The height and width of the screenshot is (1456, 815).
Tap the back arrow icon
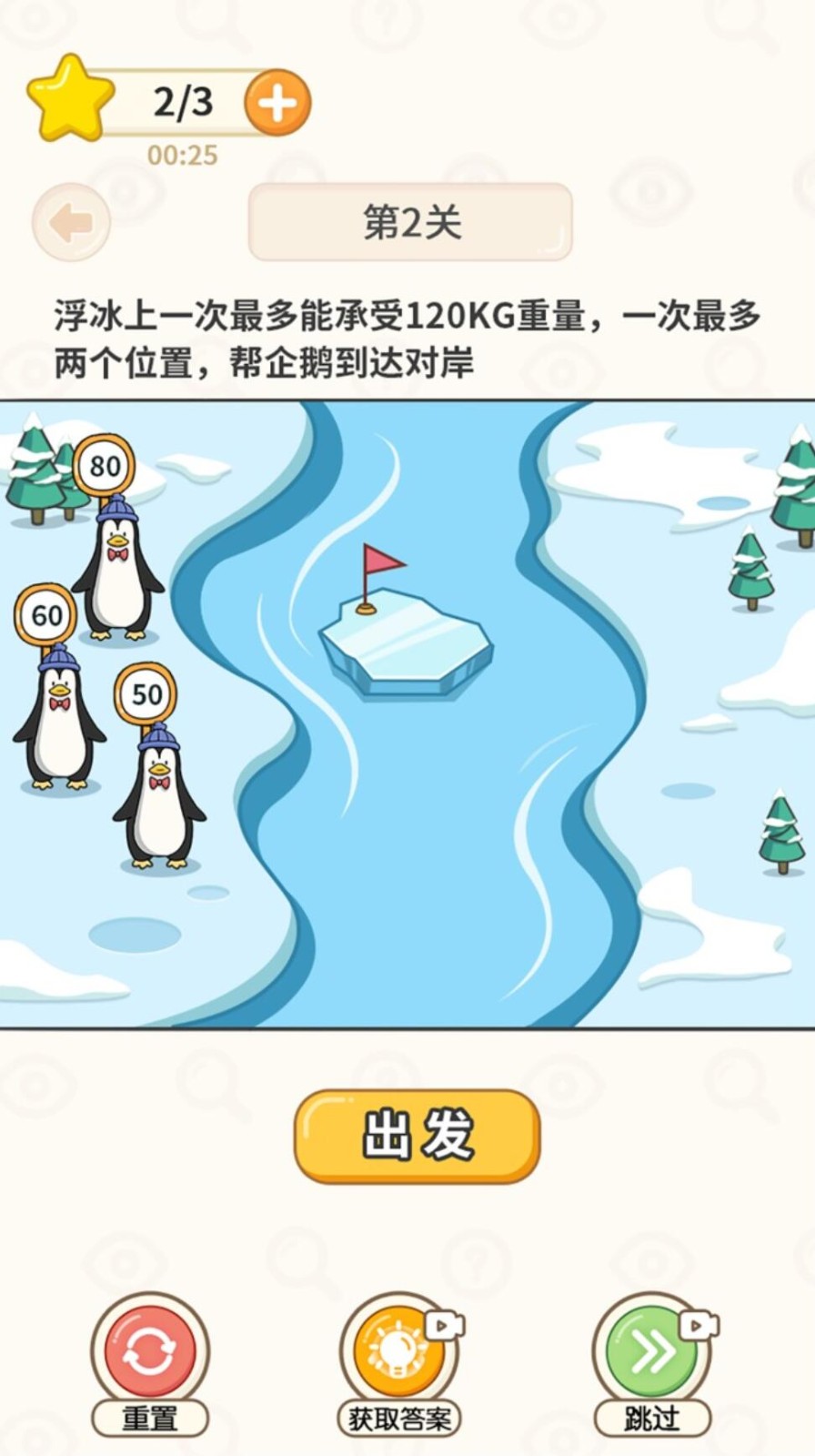click(x=70, y=222)
